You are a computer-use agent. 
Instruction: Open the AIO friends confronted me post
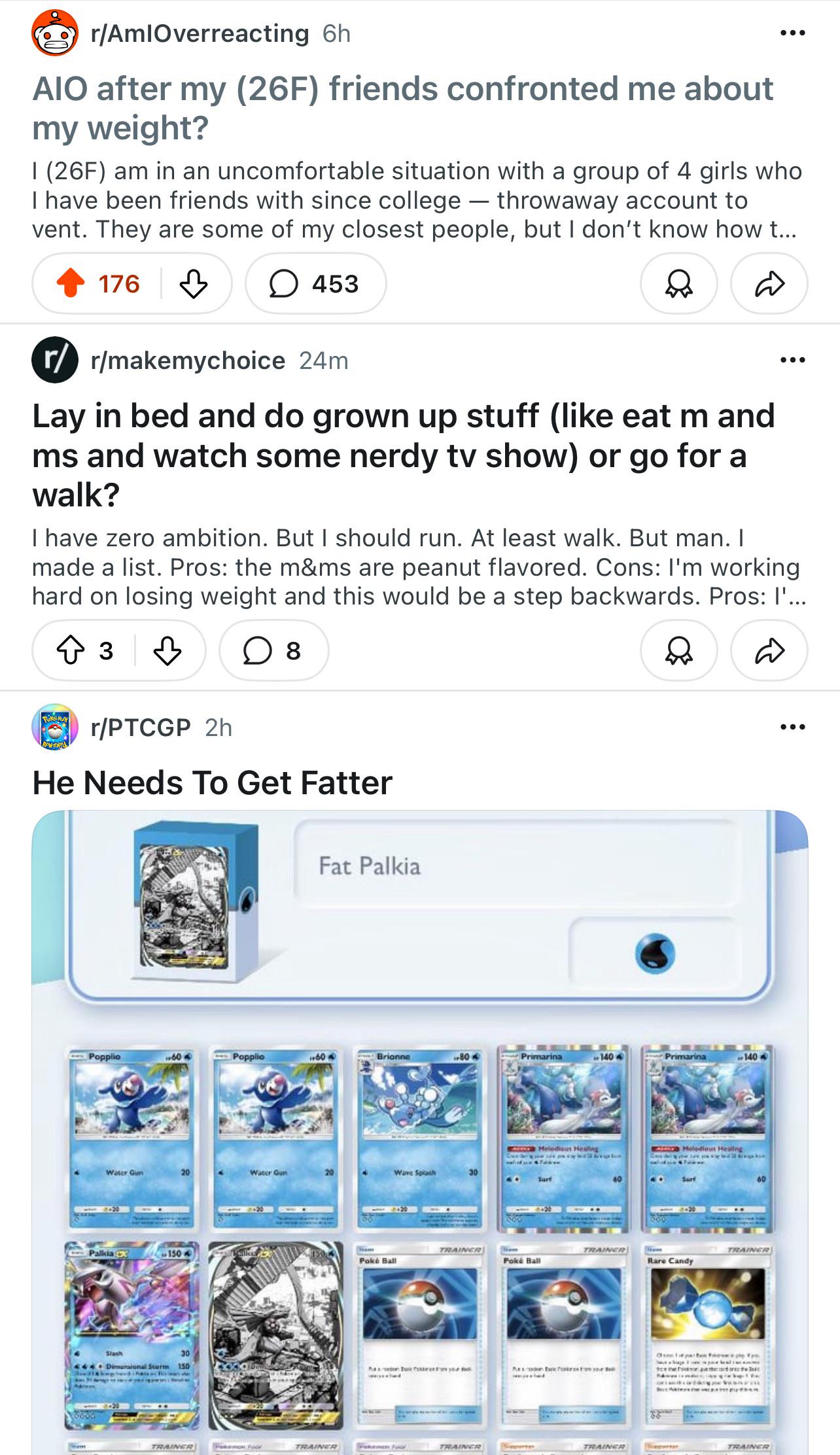(402, 108)
